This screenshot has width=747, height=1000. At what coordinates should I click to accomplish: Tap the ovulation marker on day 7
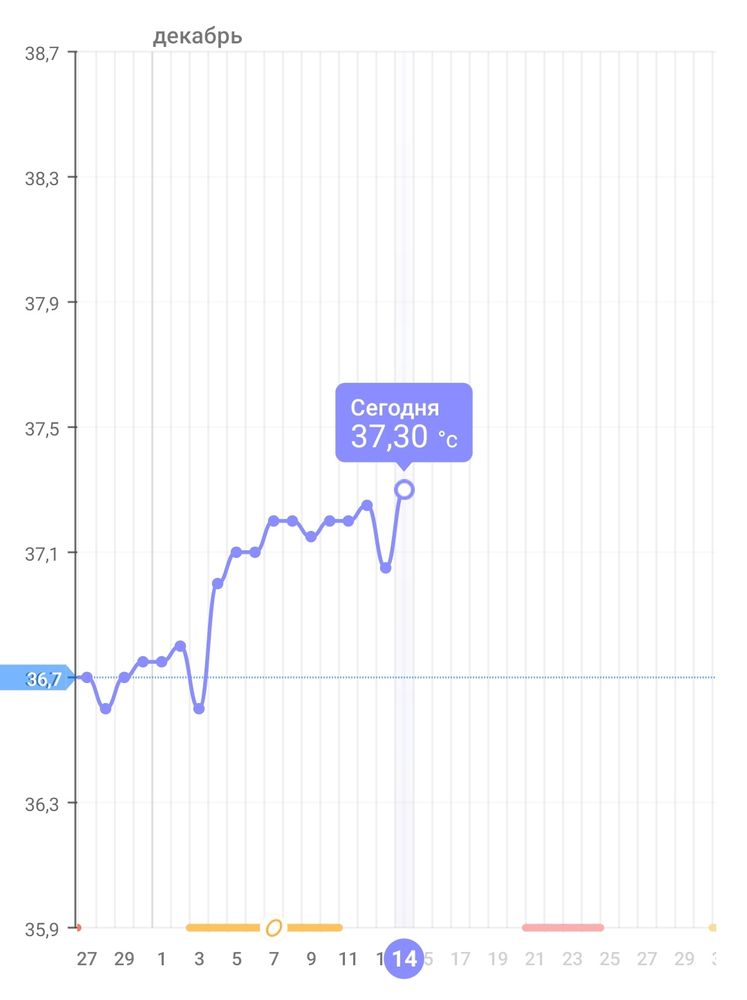pyautogui.click(x=273, y=928)
